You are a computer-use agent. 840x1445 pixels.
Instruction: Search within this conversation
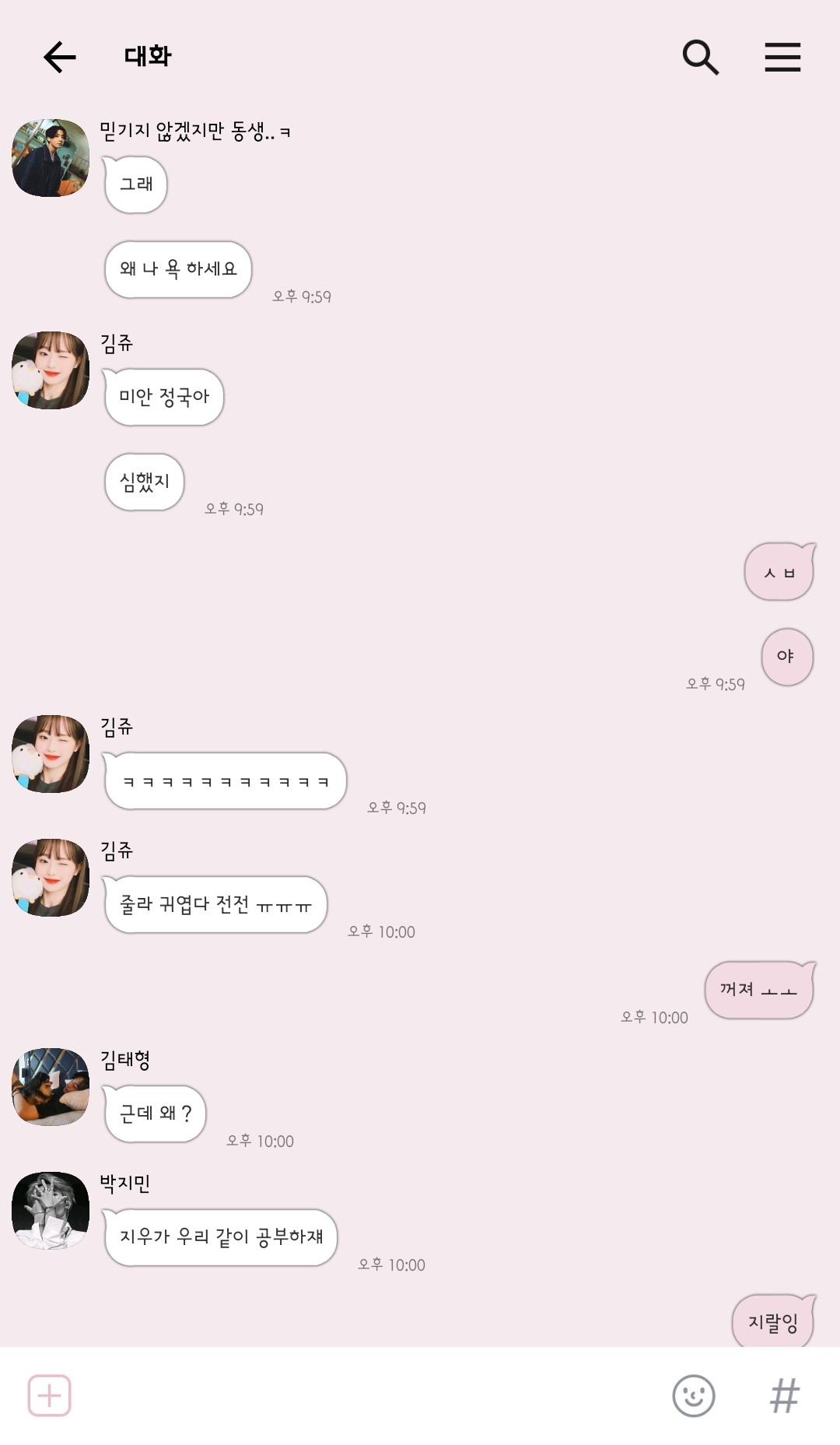pos(700,57)
